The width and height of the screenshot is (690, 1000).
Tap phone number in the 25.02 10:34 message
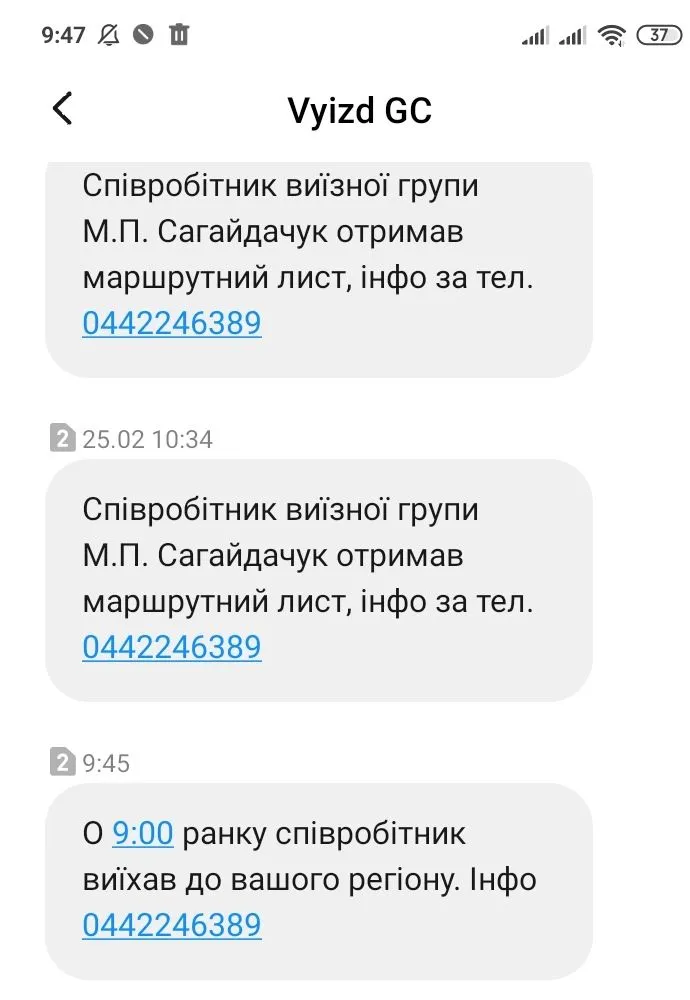pyautogui.click(x=171, y=647)
